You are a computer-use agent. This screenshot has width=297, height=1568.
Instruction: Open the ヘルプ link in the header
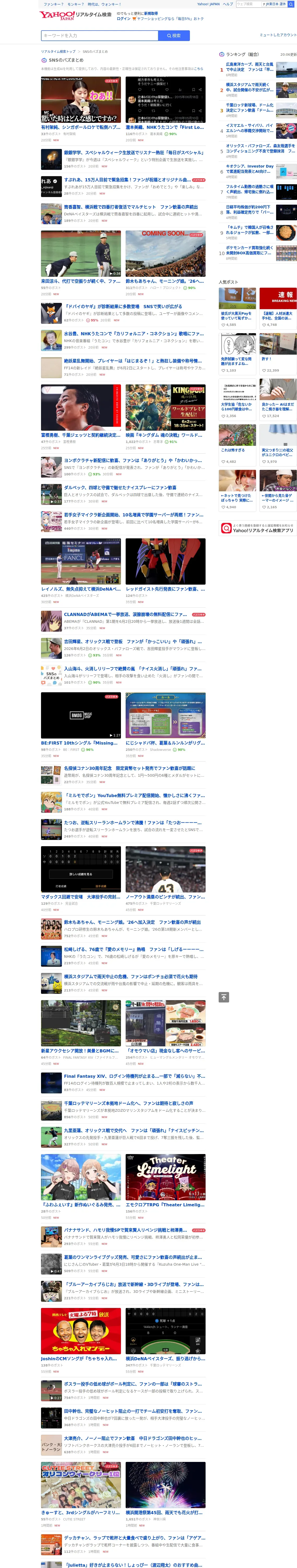click(x=228, y=4)
